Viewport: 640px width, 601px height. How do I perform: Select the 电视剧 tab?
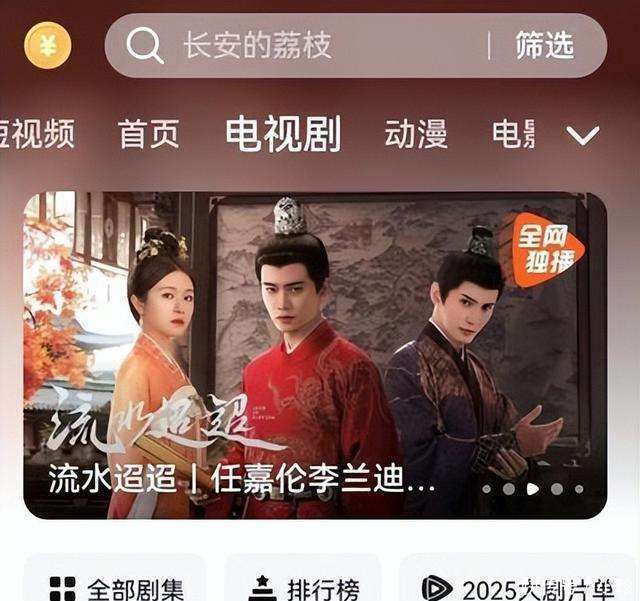coord(282,134)
